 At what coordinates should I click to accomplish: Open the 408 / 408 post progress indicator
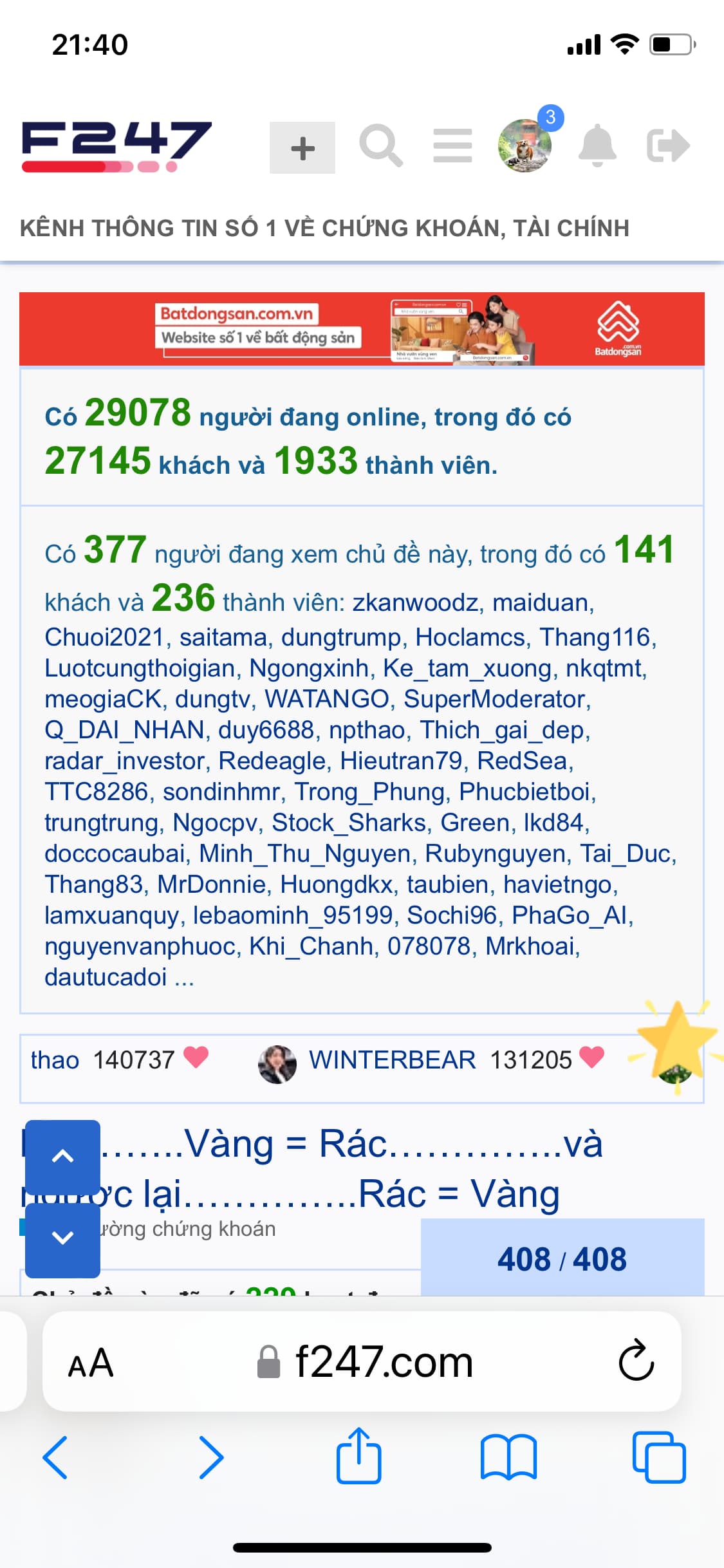(x=562, y=1258)
